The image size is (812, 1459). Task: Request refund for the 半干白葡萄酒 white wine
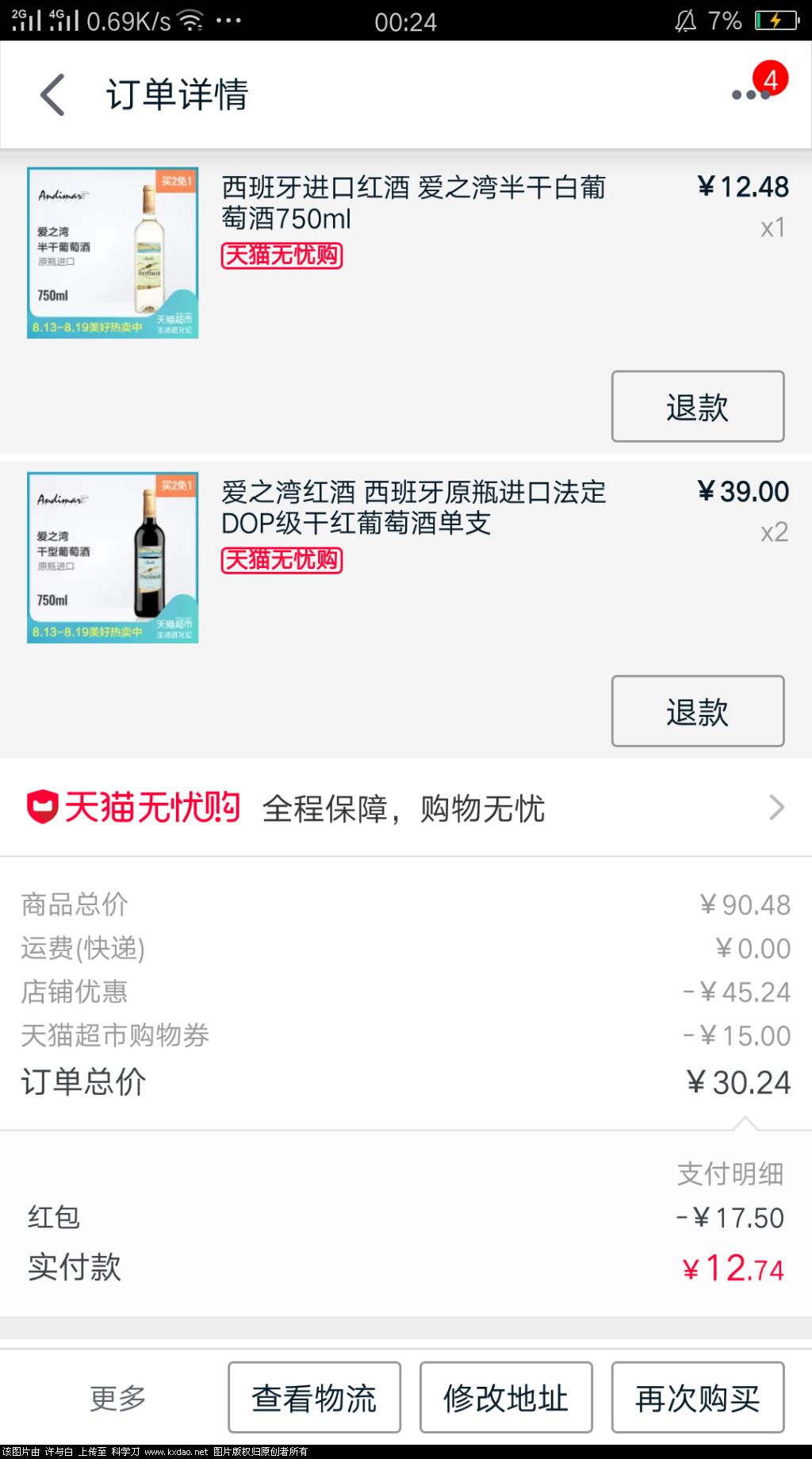point(698,406)
